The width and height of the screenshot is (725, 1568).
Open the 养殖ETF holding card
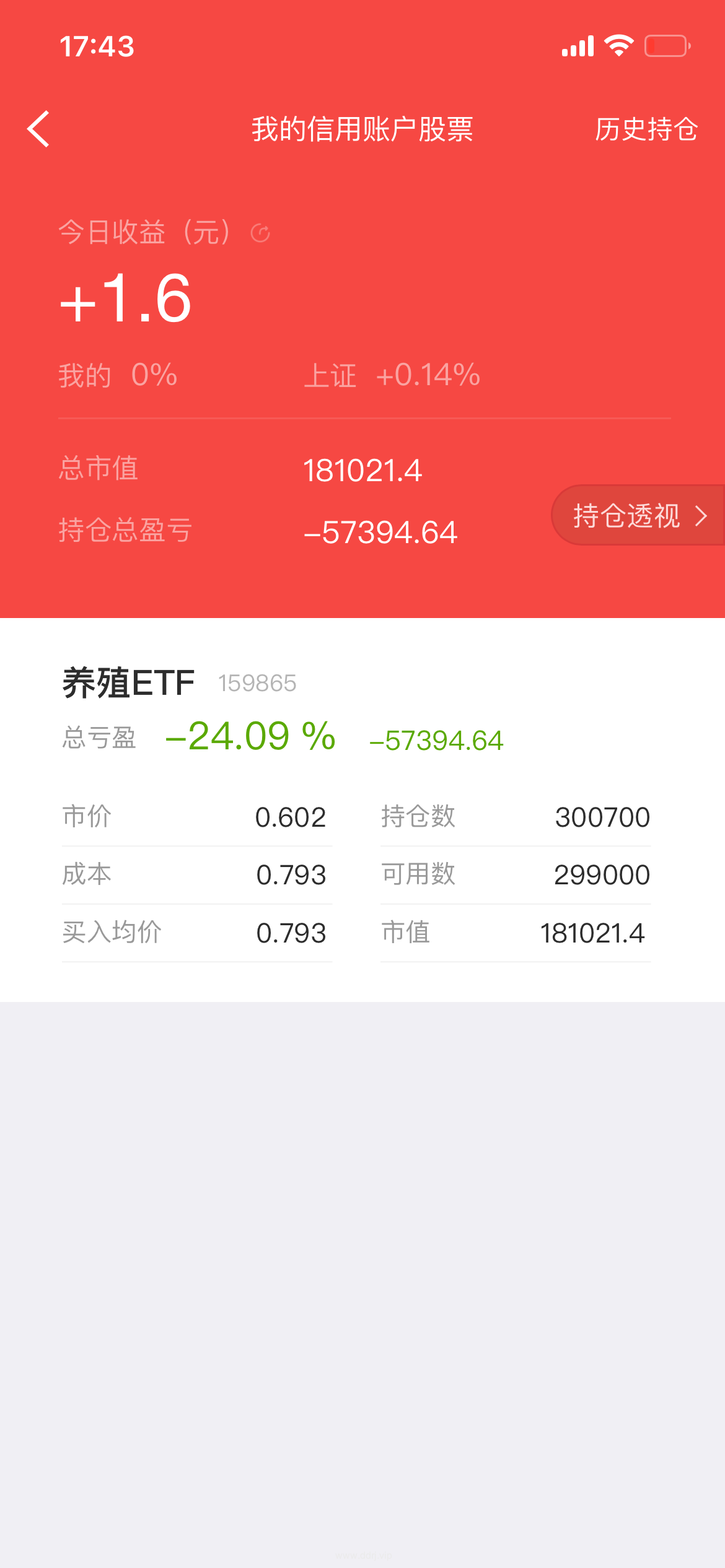(362, 810)
